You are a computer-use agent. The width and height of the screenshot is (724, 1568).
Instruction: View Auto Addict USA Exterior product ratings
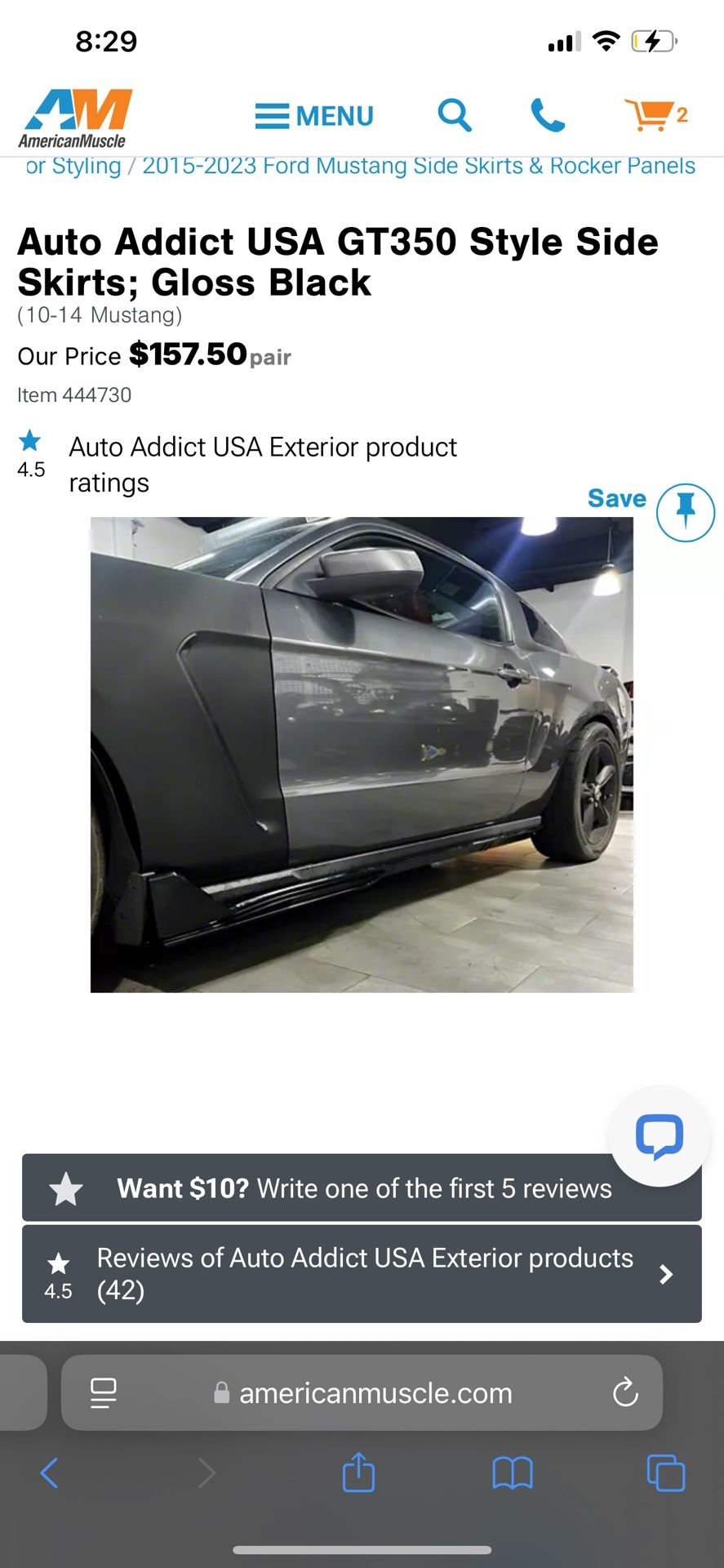[263, 464]
